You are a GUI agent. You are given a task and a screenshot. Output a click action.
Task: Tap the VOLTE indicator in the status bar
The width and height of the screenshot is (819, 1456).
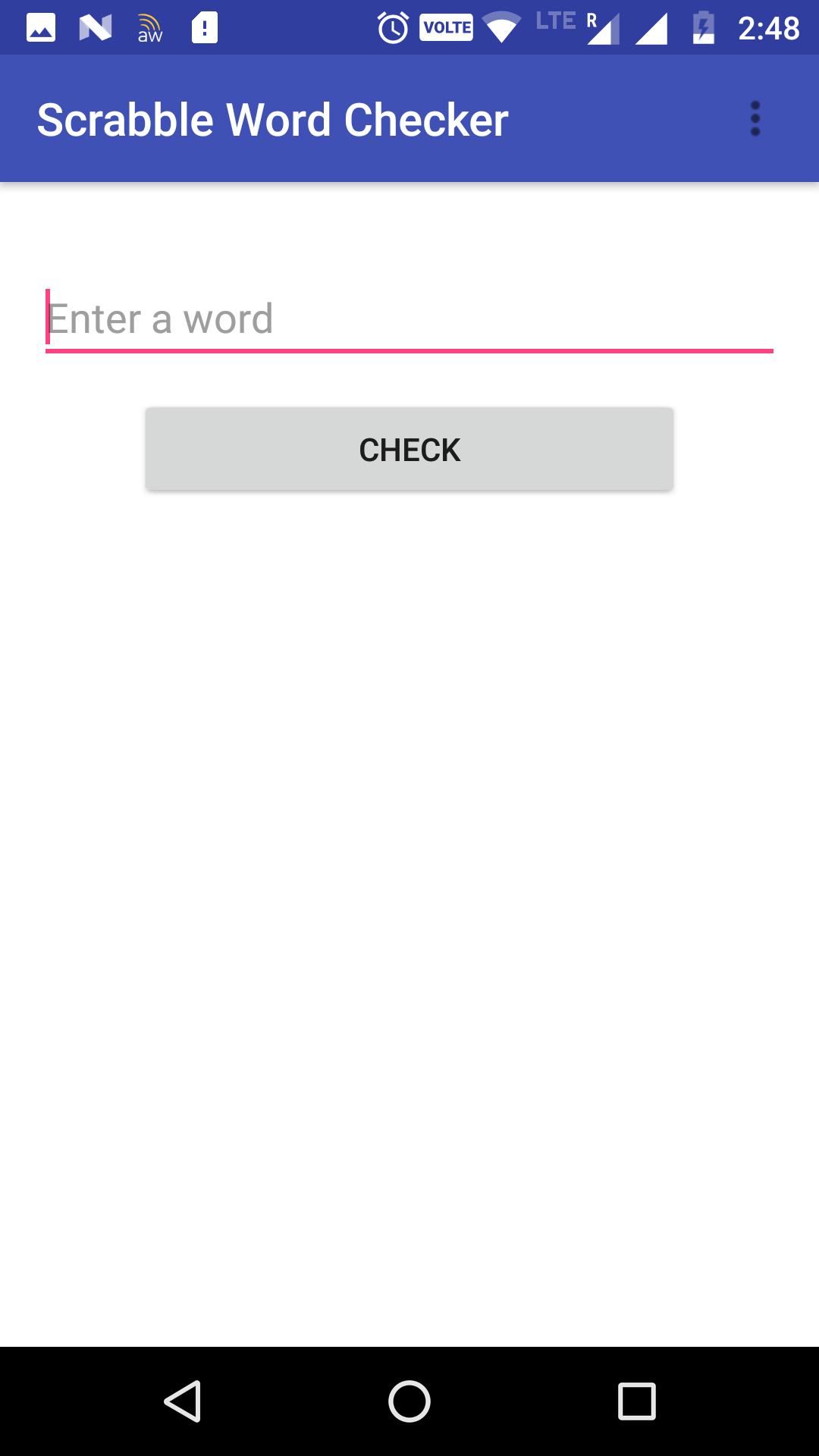pos(444,27)
